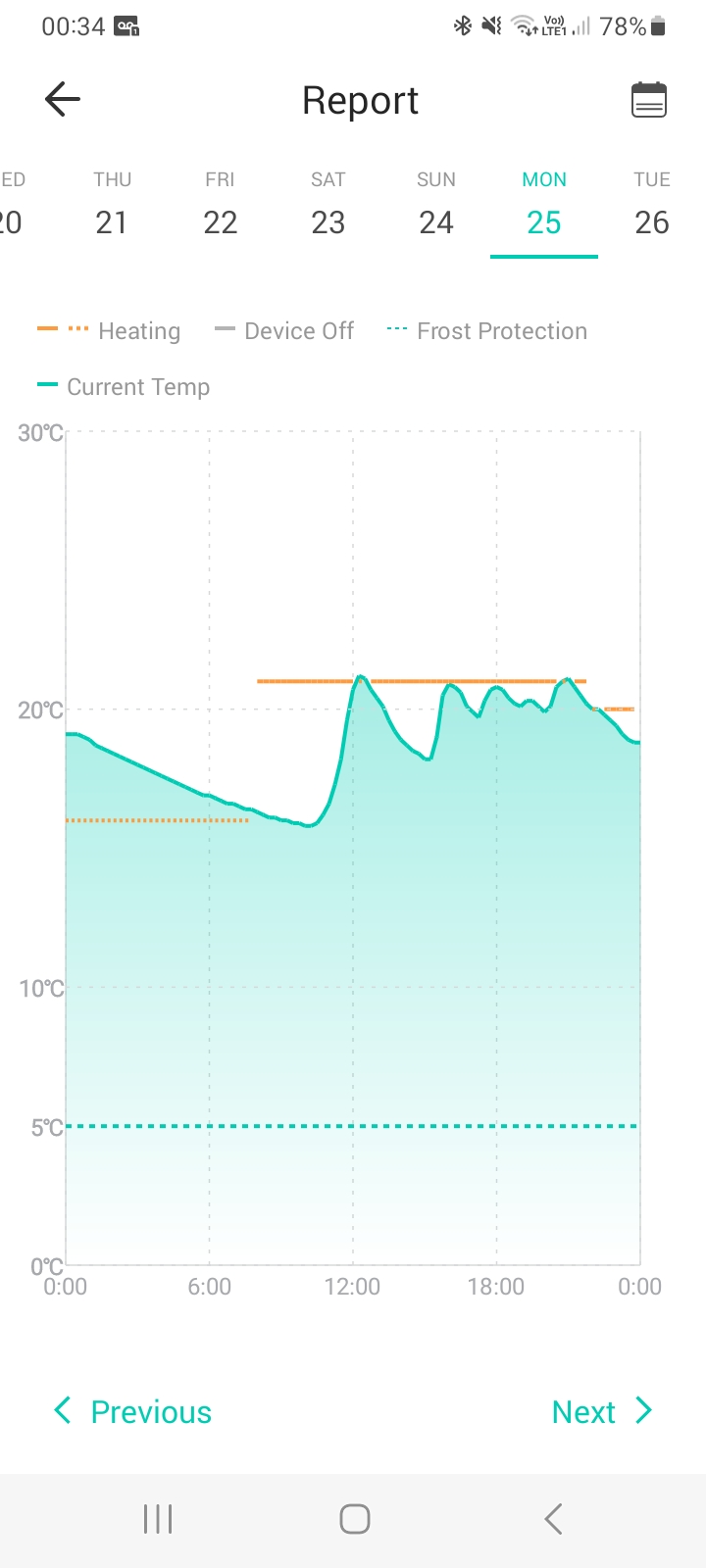Select Friday 22
Screen dimensions: 706x1568
[220, 206]
